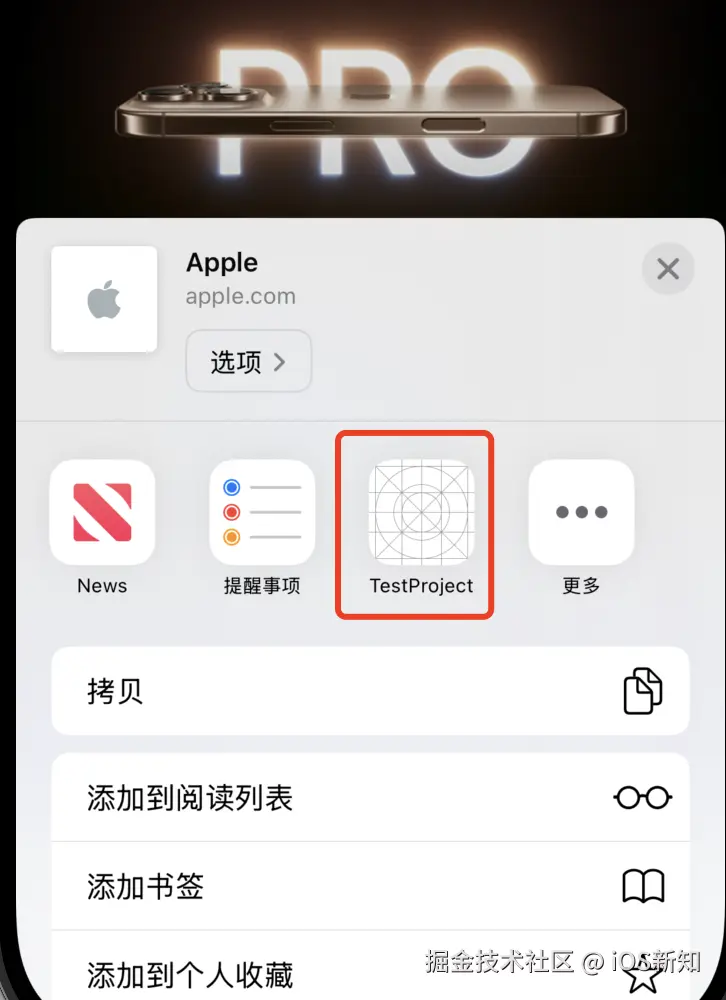Screen dimensions: 726x1000
Task: Choose 添加到阅读列表 action
Action: tap(370, 797)
